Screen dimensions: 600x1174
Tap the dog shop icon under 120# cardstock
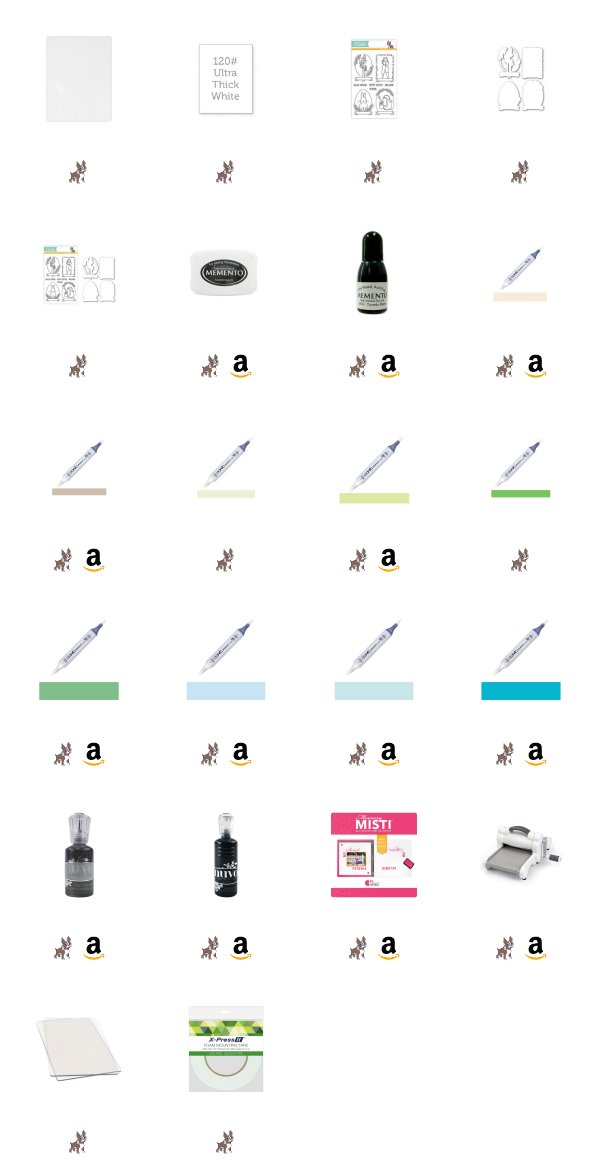pos(225,171)
